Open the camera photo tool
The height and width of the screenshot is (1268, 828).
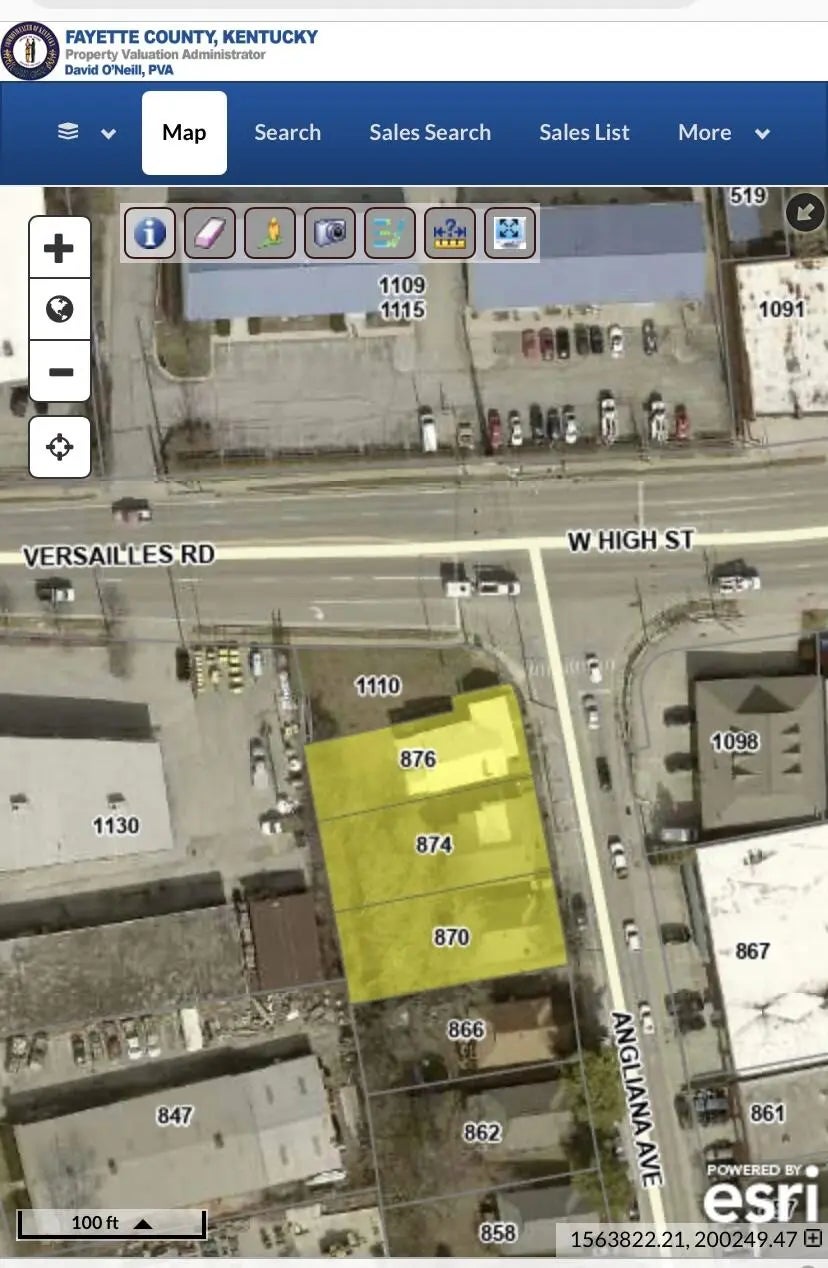click(330, 233)
